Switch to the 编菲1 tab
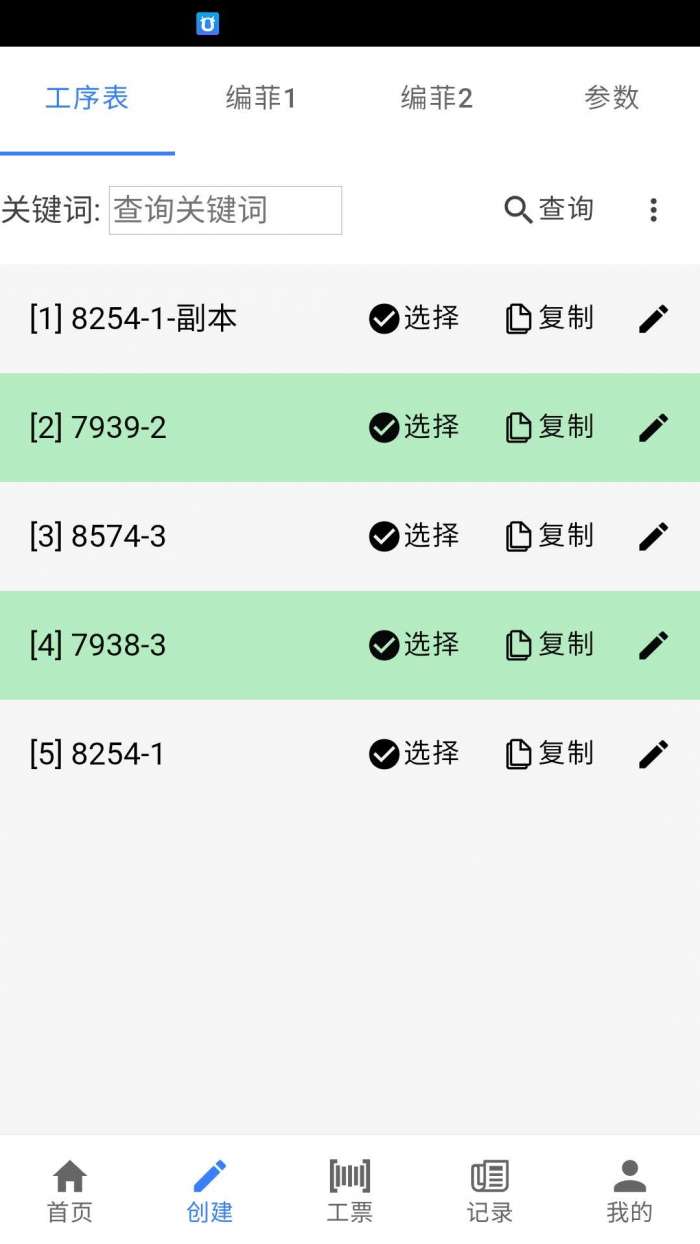Image resolution: width=700 pixels, height=1244 pixels. tap(261, 98)
